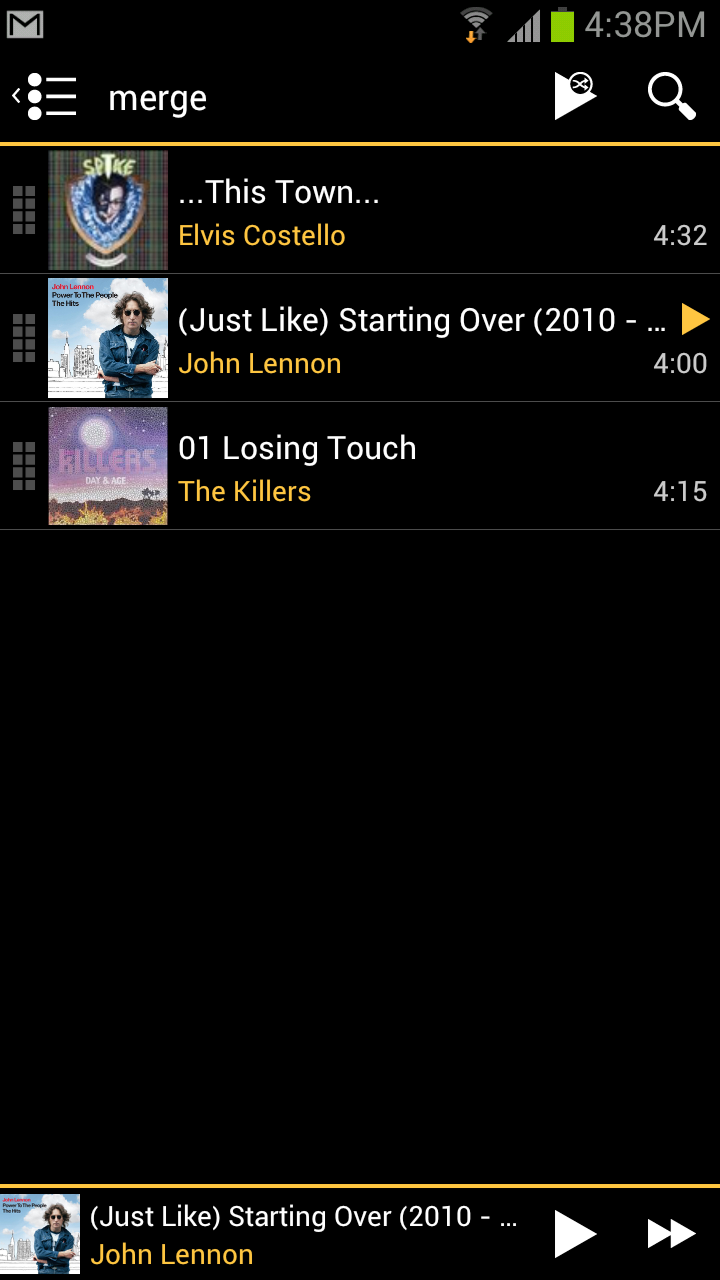Play ...This Town... by Elvis Costello
The height and width of the screenshot is (1280, 720).
click(400, 211)
